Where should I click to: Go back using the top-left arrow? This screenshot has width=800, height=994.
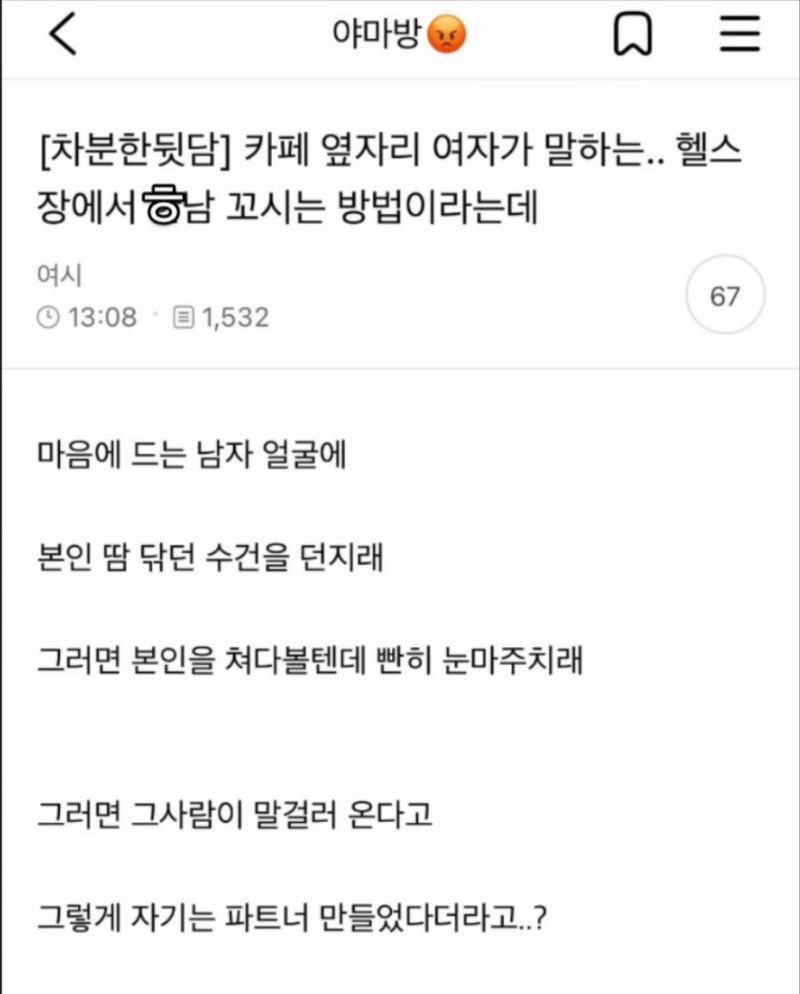[62, 36]
